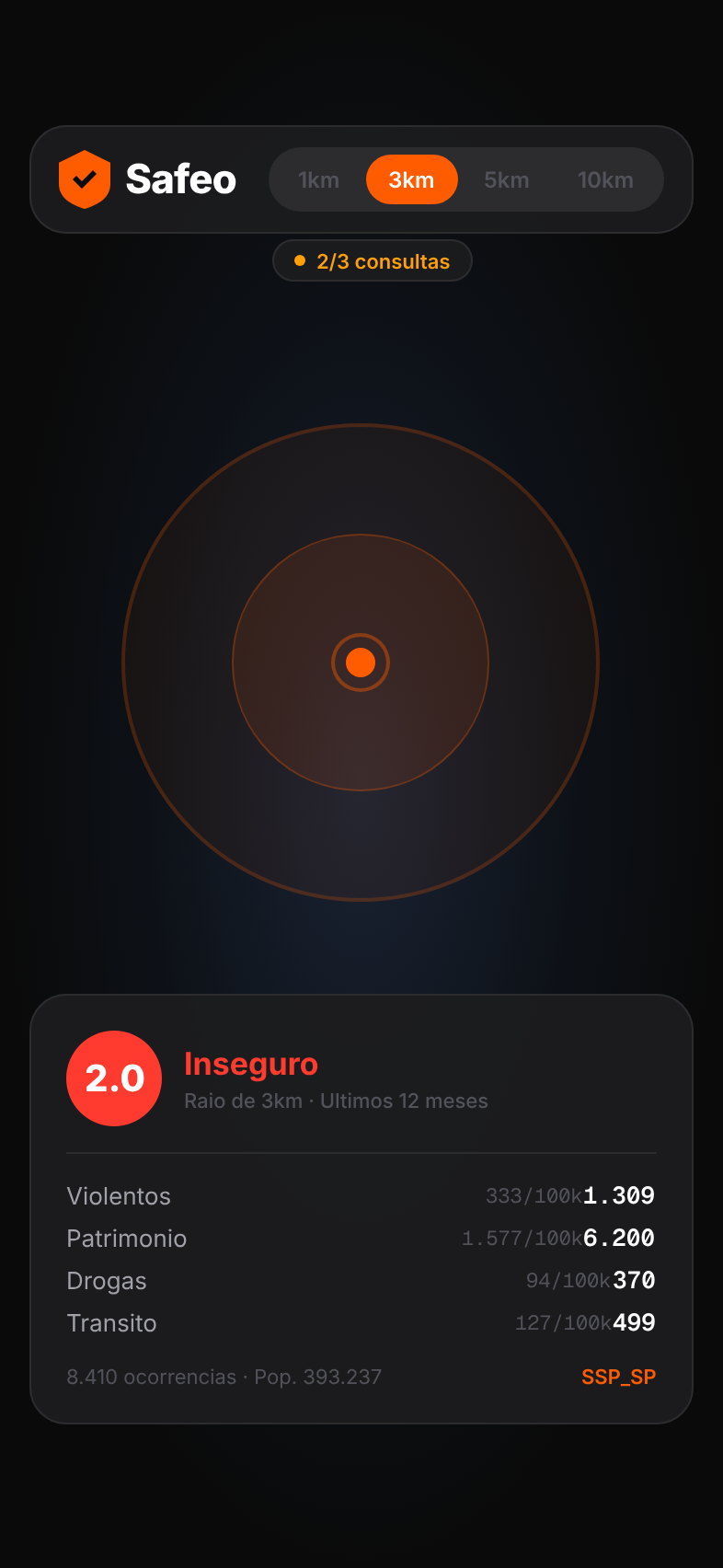The image size is (723, 1568).
Task: Switch to the 5km radius
Action: [506, 179]
